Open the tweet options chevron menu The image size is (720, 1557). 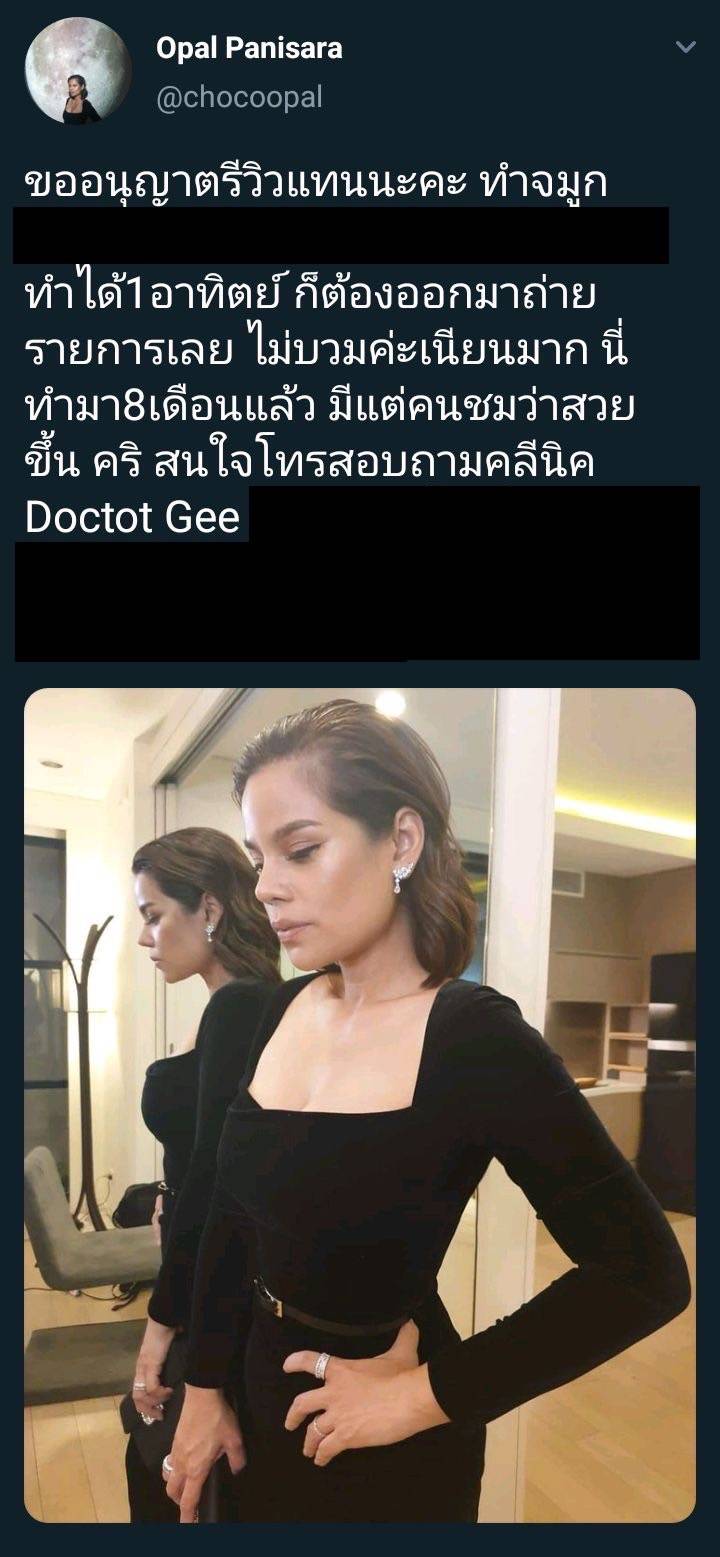(685, 47)
